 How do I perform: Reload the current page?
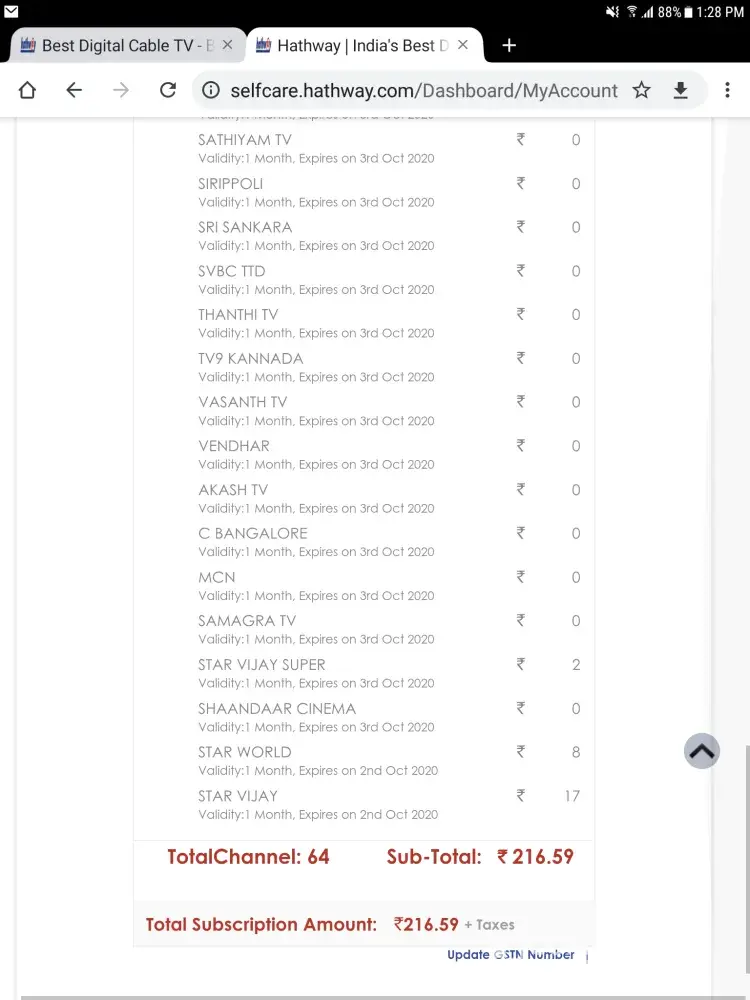(168, 90)
